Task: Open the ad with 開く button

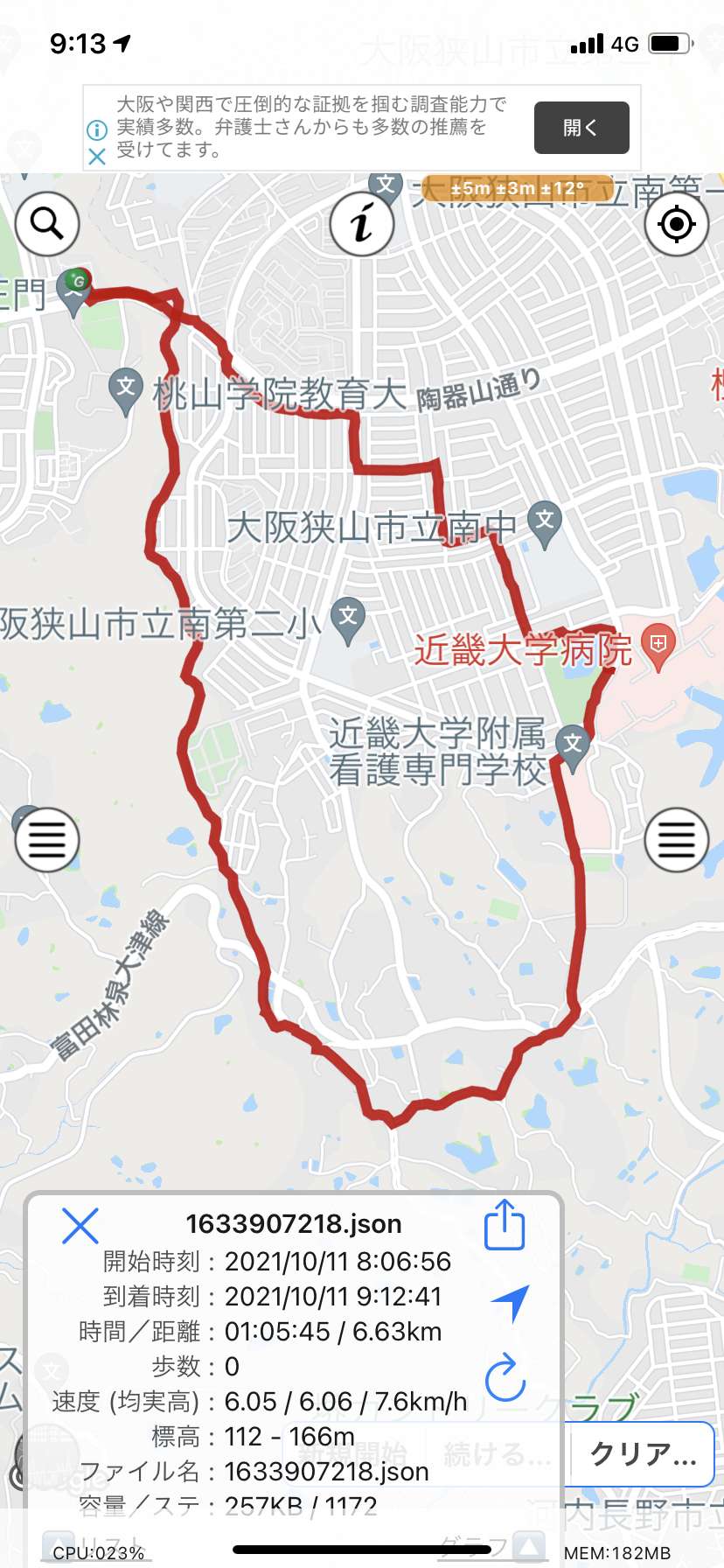Action: pyautogui.click(x=581, y=128)
